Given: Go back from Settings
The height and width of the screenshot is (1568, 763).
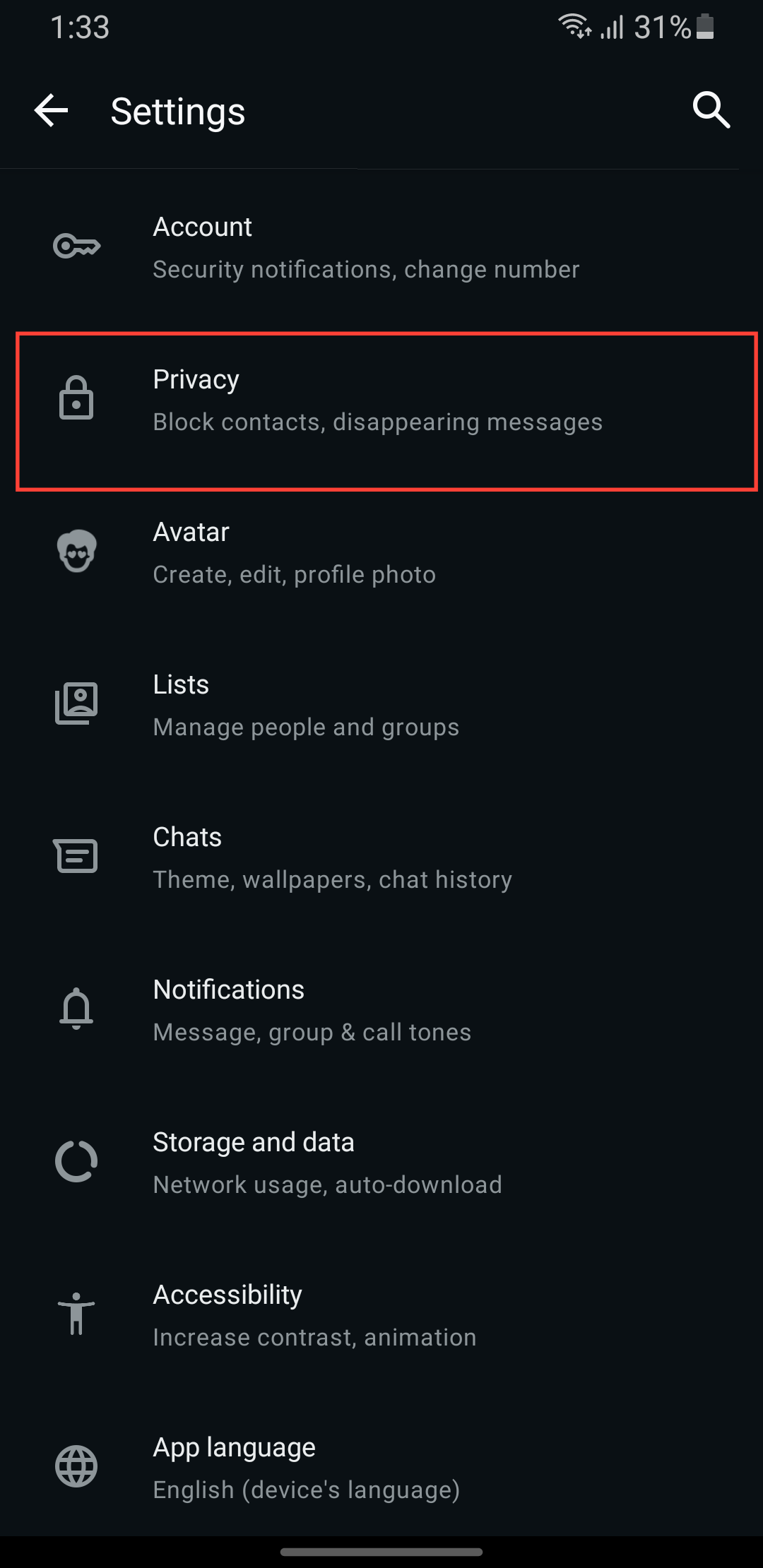Looking at the screenshot, I should click(x=52, y=111).
